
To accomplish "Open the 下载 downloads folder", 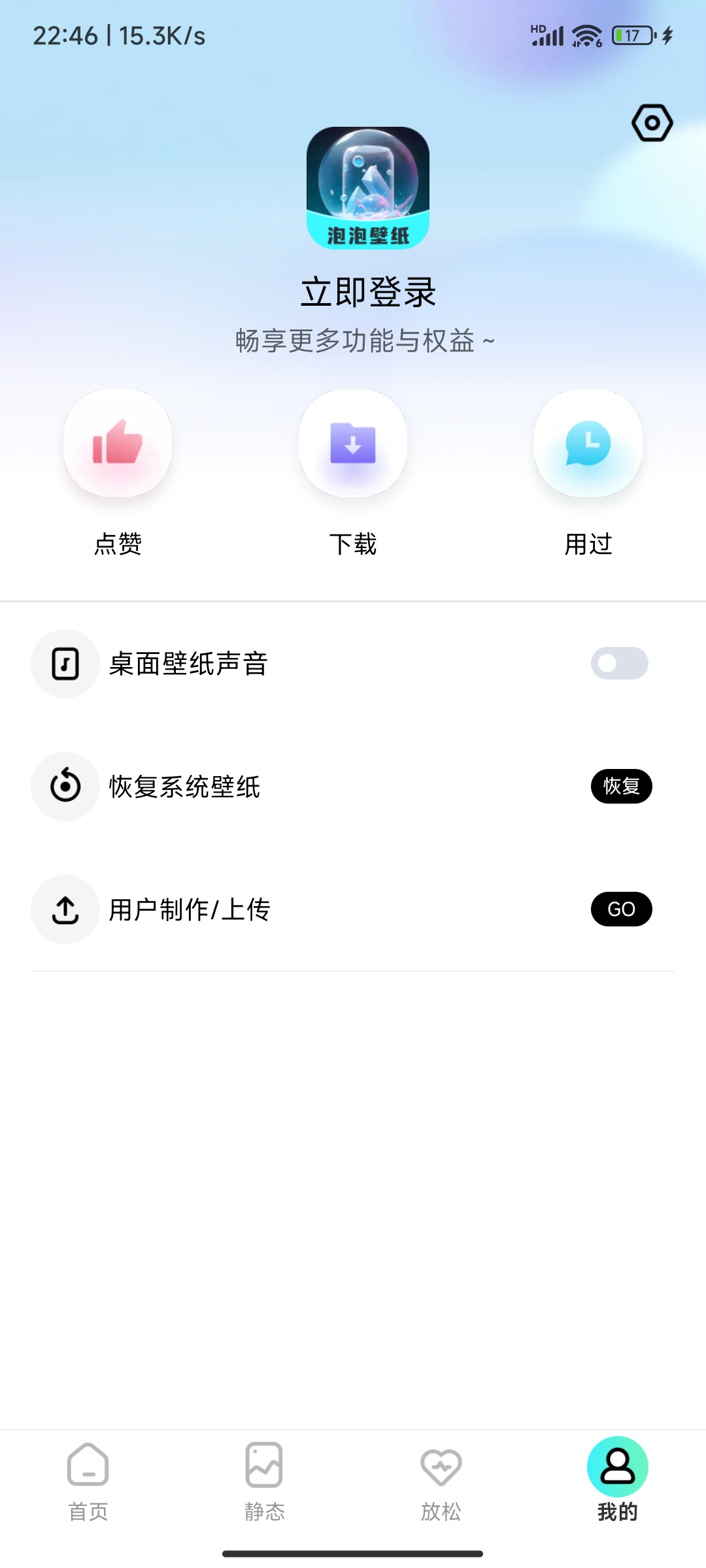I will (x=353, y=444).
